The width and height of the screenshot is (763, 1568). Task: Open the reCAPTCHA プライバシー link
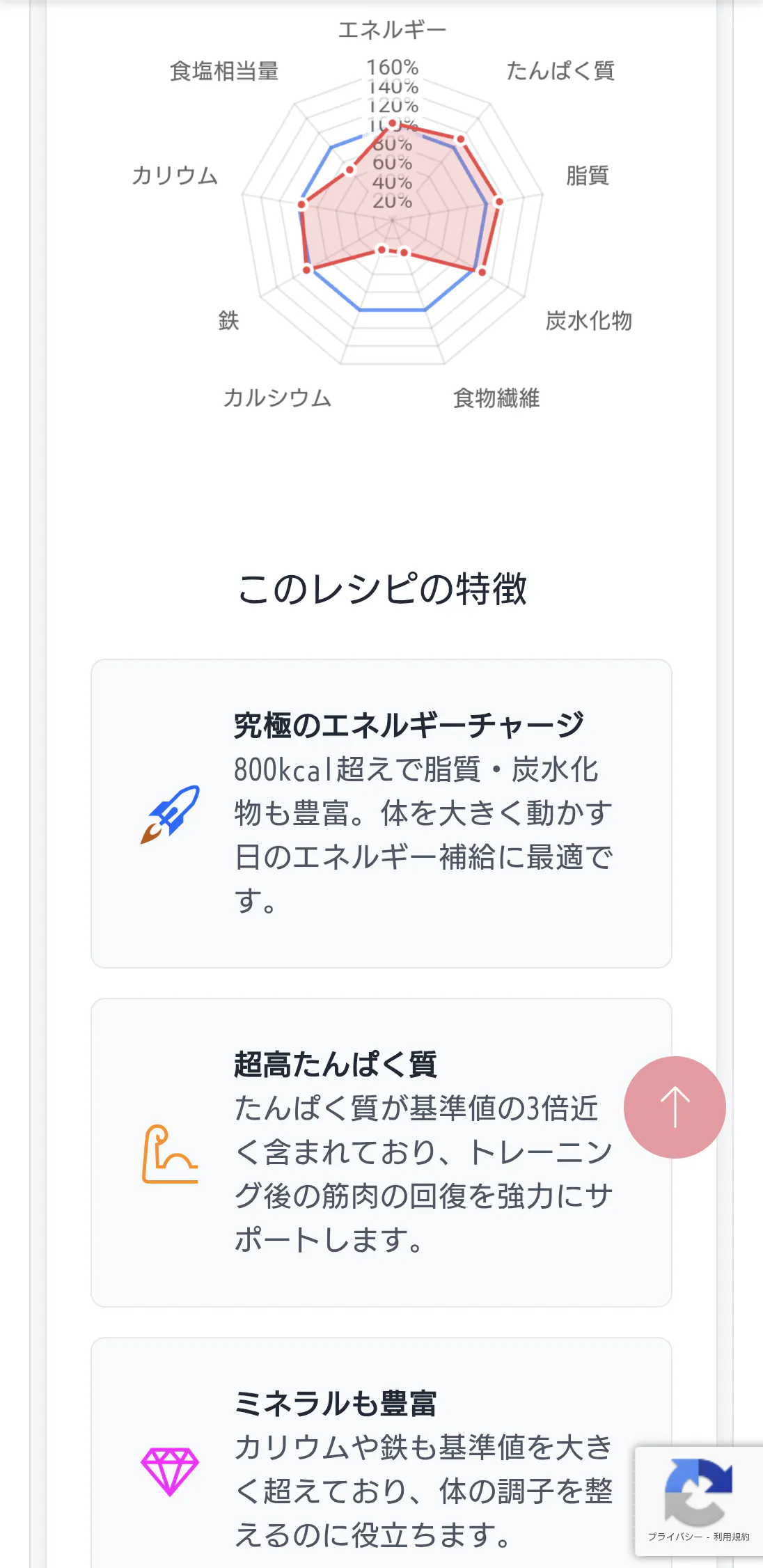pos(675,1537)
